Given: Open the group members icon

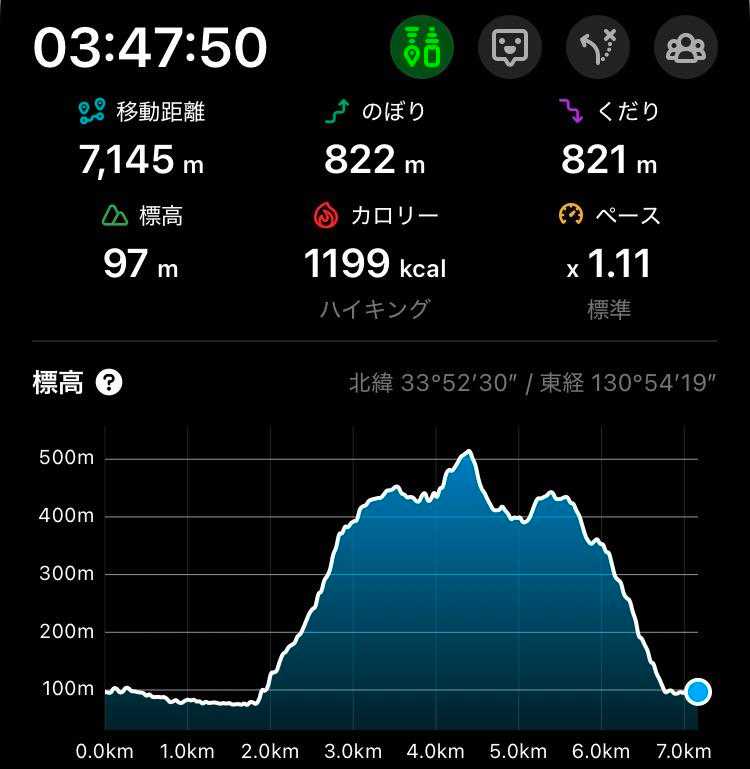Looking at the screenshot, I should pyautogui.click(x=685, y=47).
